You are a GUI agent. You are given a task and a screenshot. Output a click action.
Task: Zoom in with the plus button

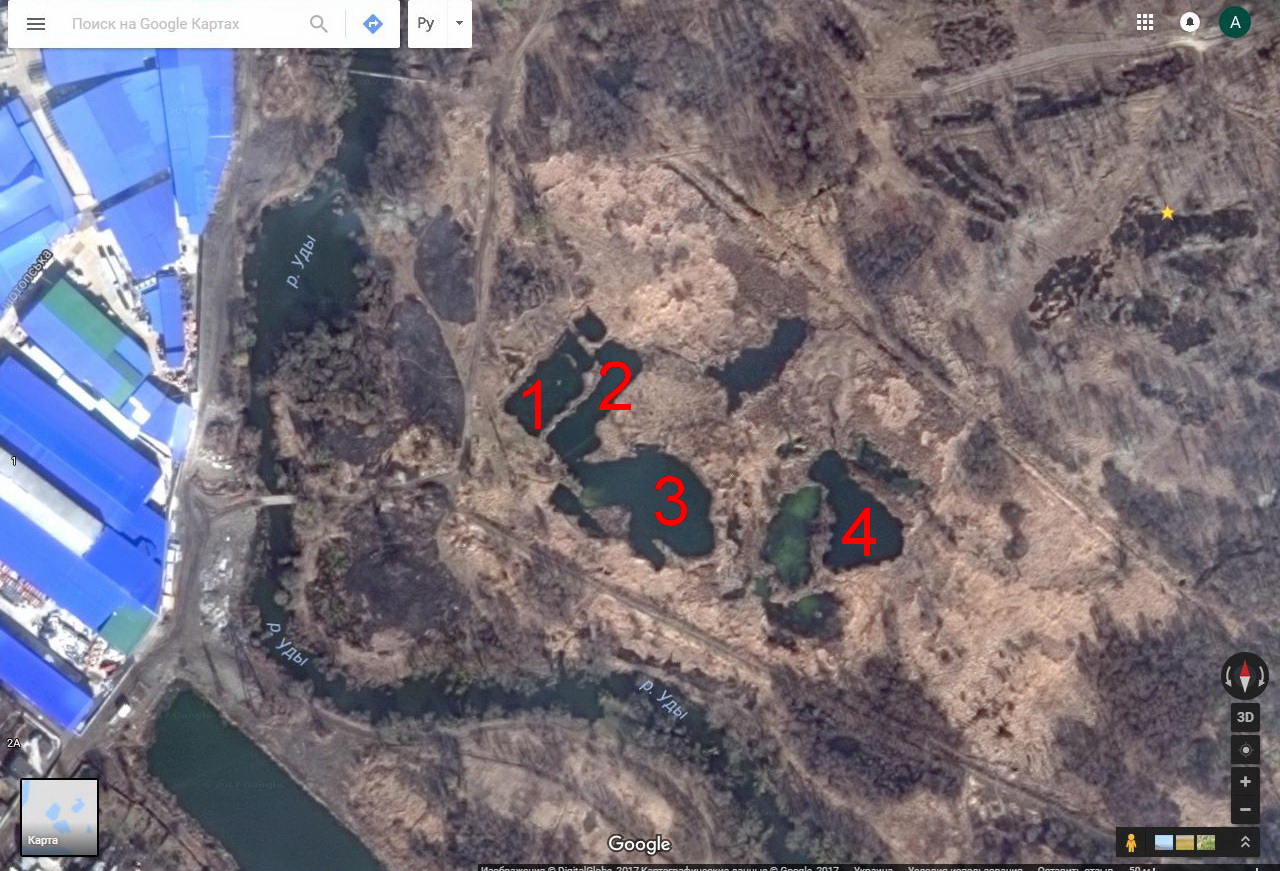click(1245, 782)
